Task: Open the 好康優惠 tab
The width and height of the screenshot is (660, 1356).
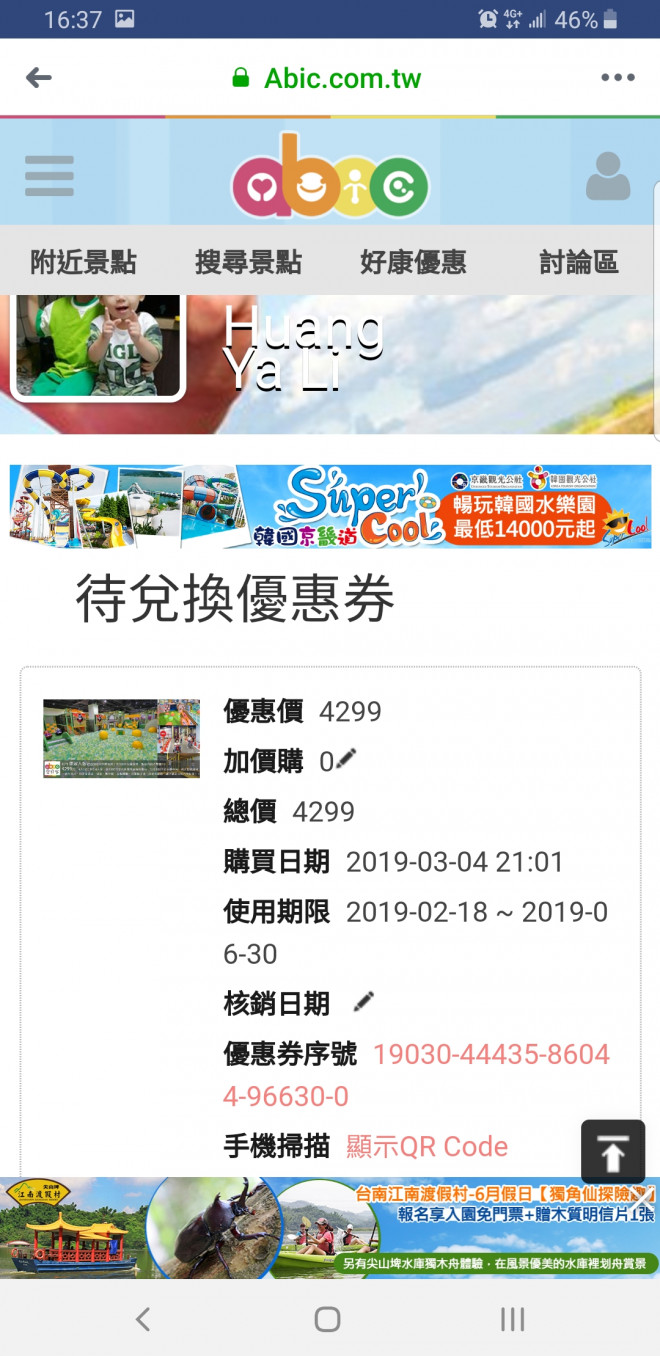Action: (413, 262)
